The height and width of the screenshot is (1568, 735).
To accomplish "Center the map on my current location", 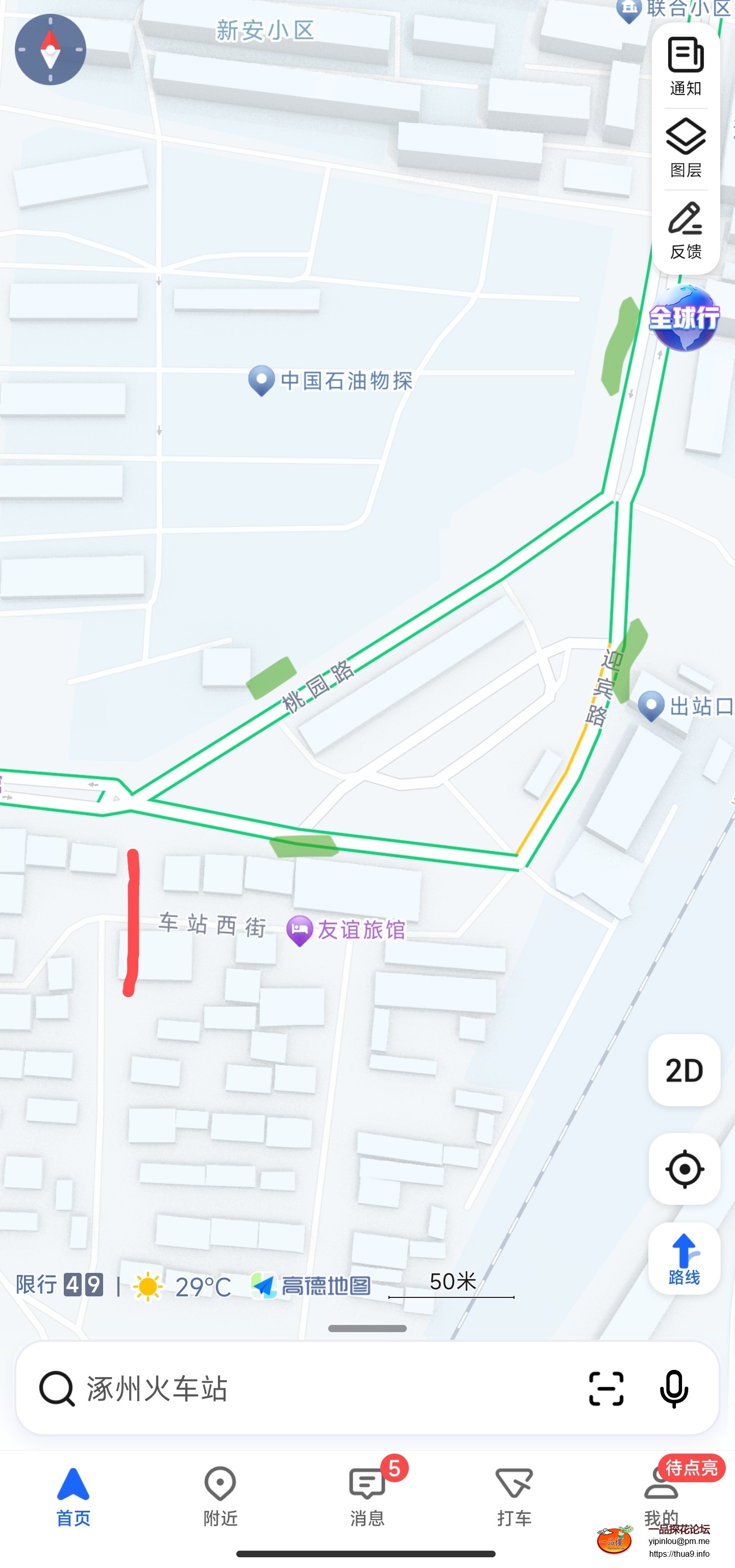I will point(684,1169).
